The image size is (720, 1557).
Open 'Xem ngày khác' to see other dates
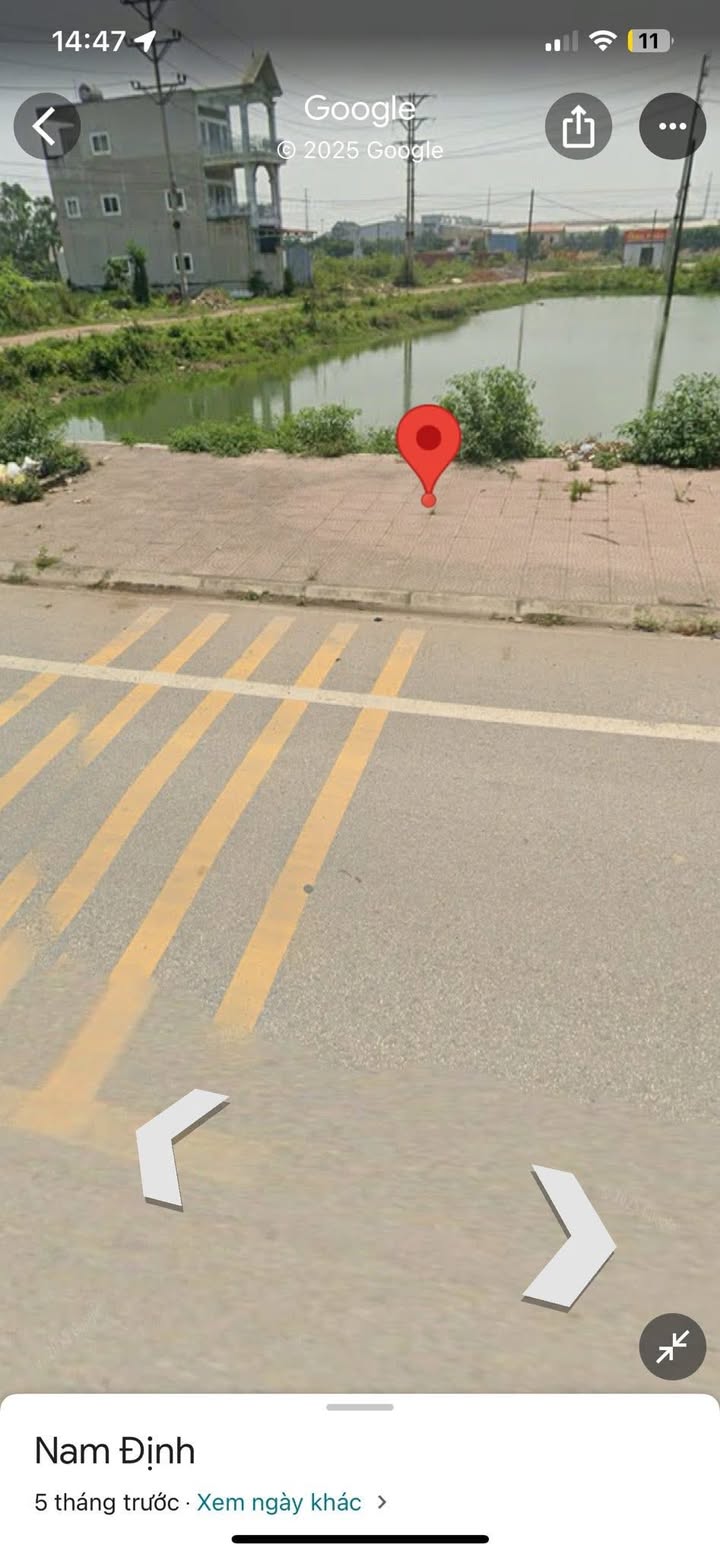pos(279,1502)
